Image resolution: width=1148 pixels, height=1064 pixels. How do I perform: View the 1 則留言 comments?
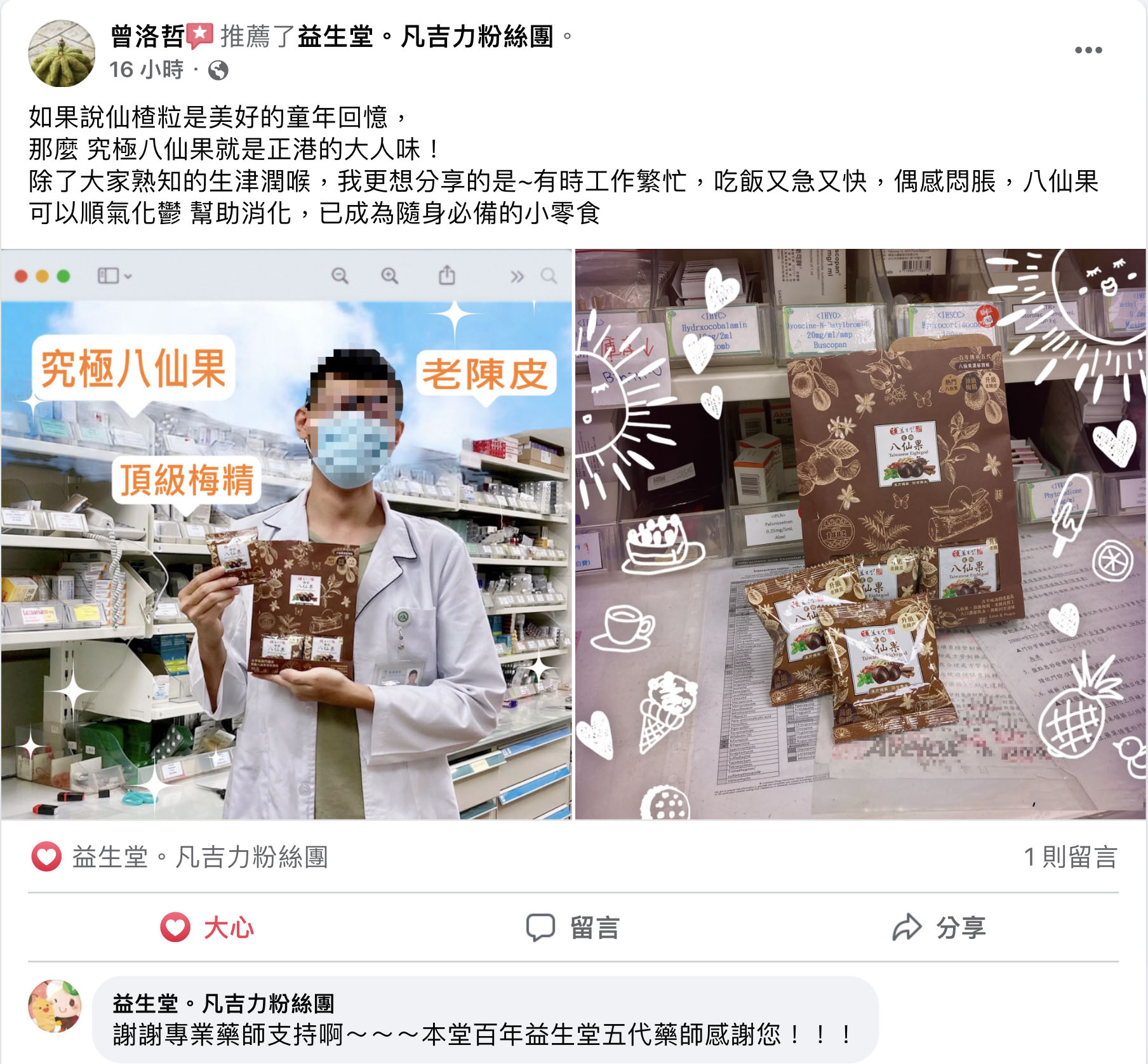point(1070,857)
